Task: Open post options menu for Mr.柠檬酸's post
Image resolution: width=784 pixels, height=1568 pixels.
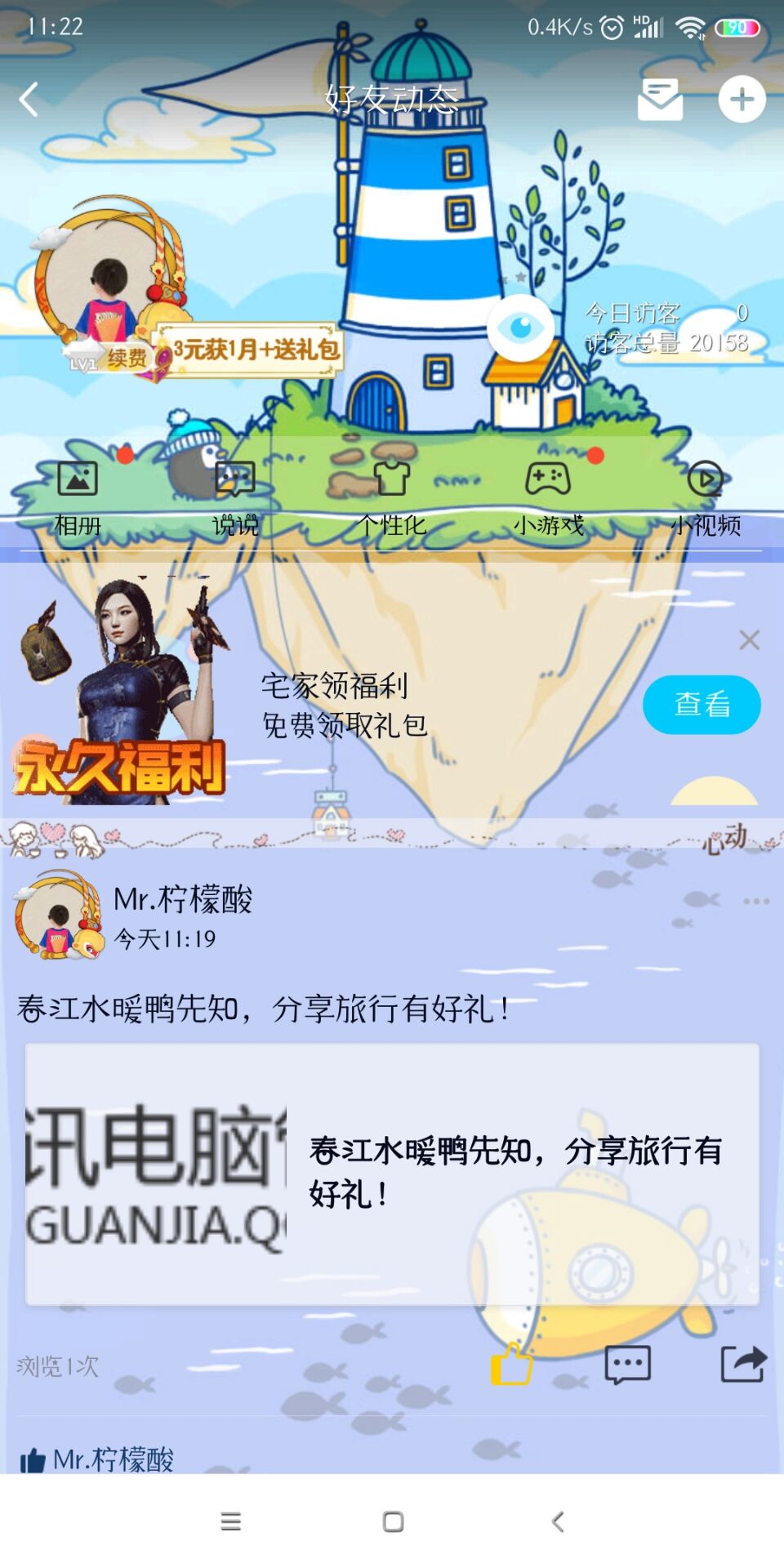Action: 755,902
